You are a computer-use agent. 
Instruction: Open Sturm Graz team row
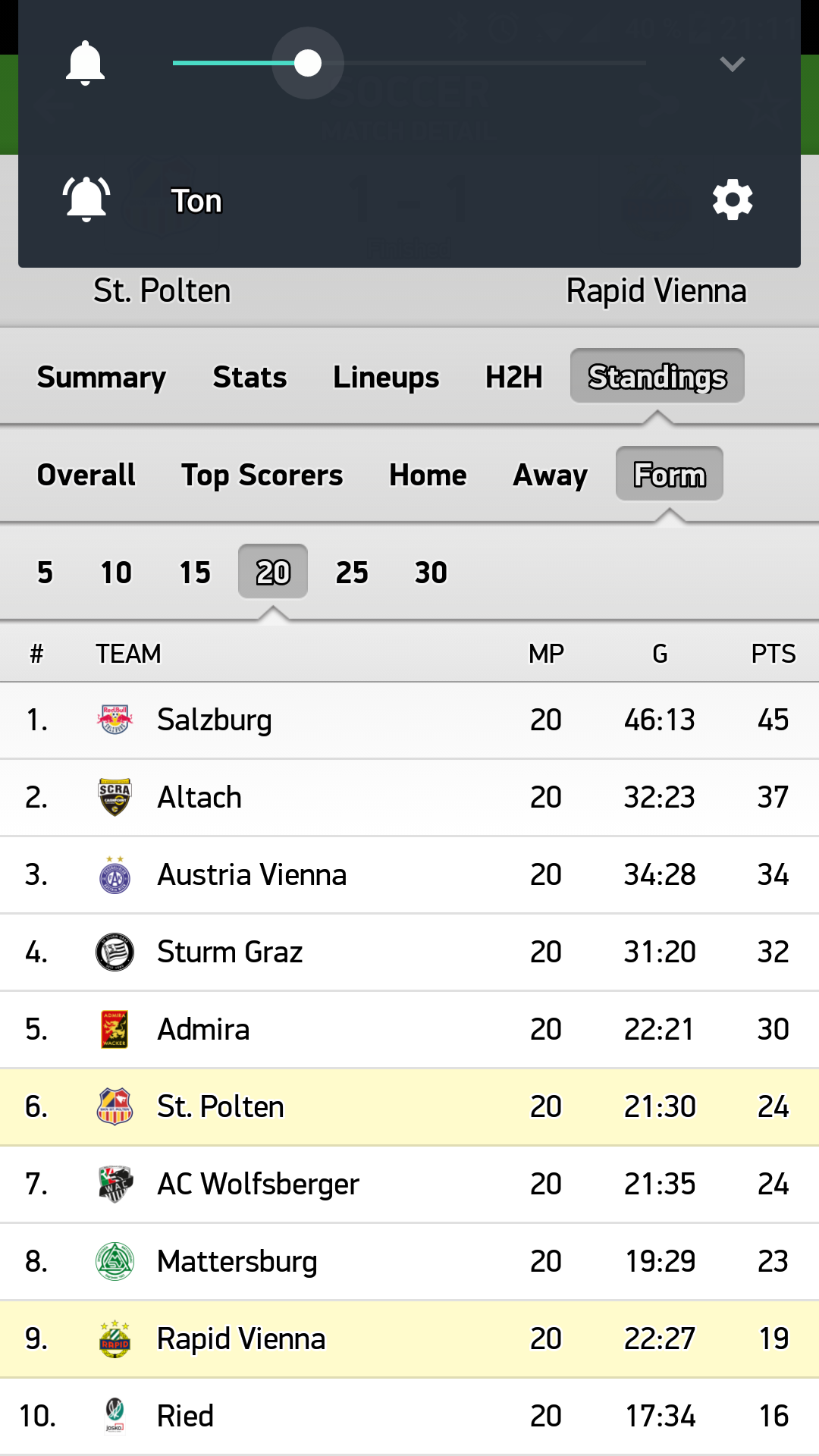click(409, 952)
